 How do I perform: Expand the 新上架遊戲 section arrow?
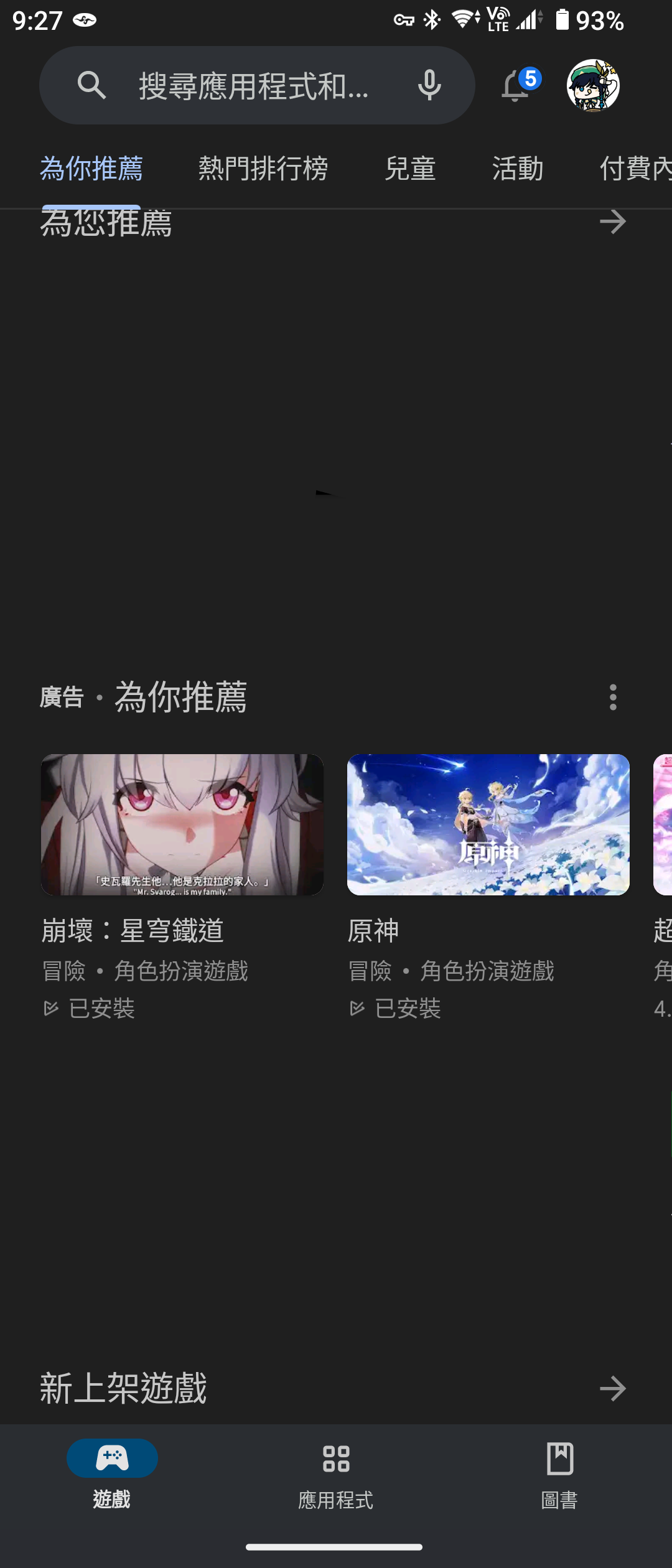point(612,1388)
